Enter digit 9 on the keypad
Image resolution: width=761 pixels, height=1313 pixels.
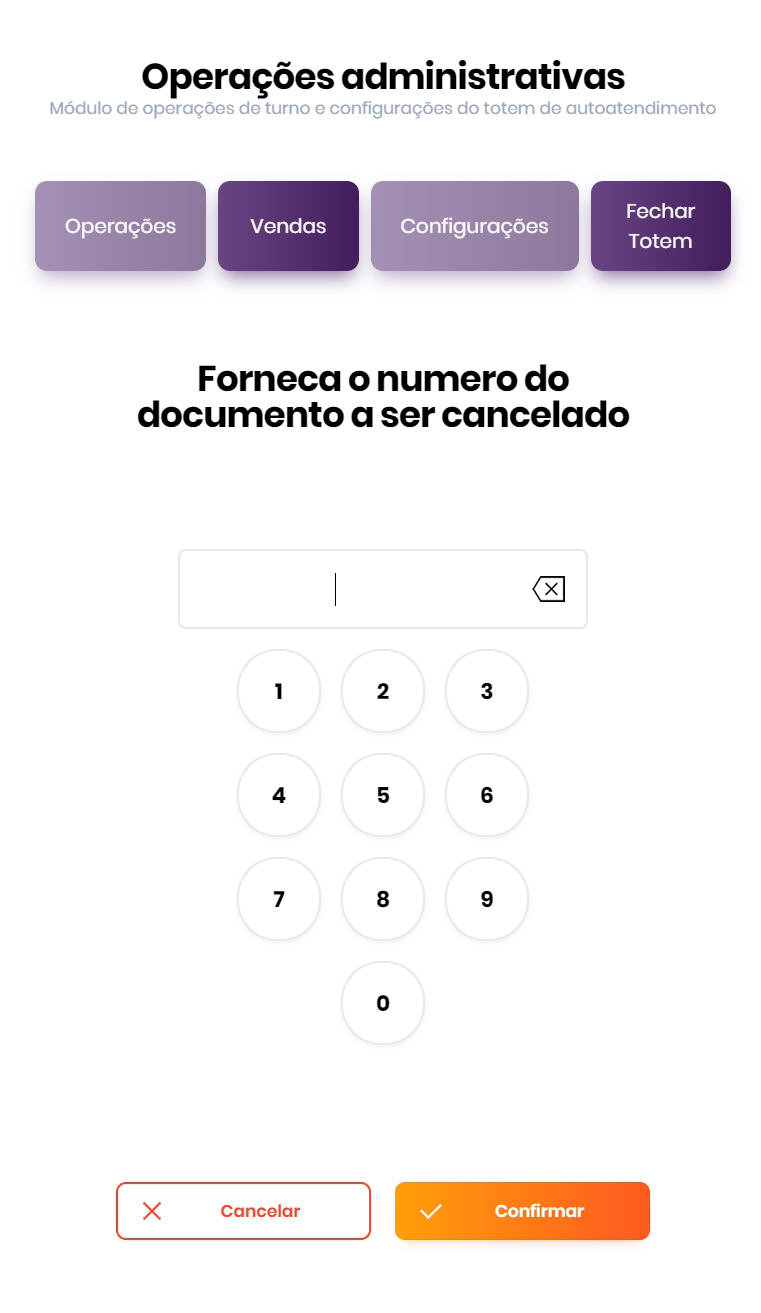coord(487,899)
